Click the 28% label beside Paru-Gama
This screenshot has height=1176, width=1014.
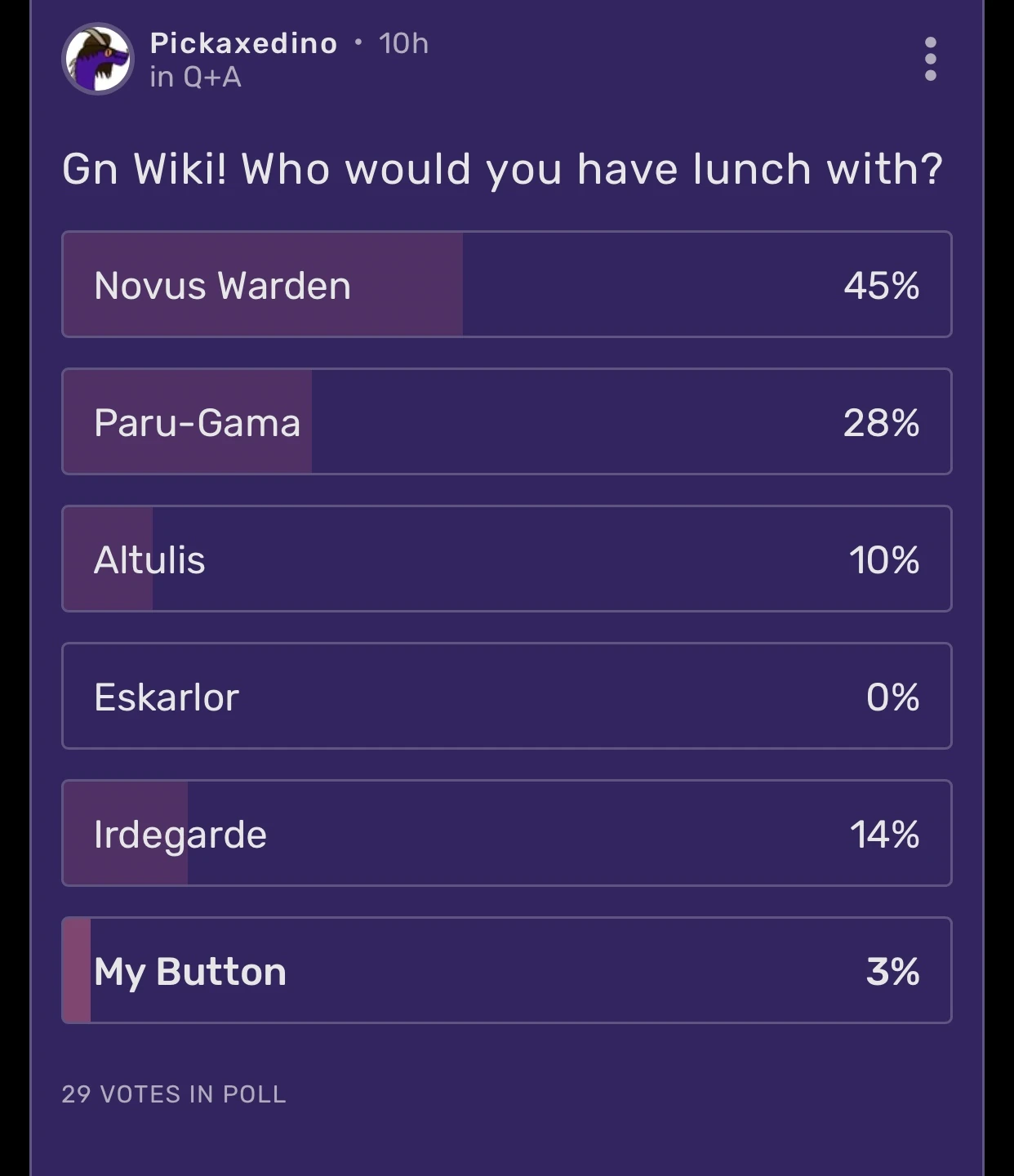(880, 422)
